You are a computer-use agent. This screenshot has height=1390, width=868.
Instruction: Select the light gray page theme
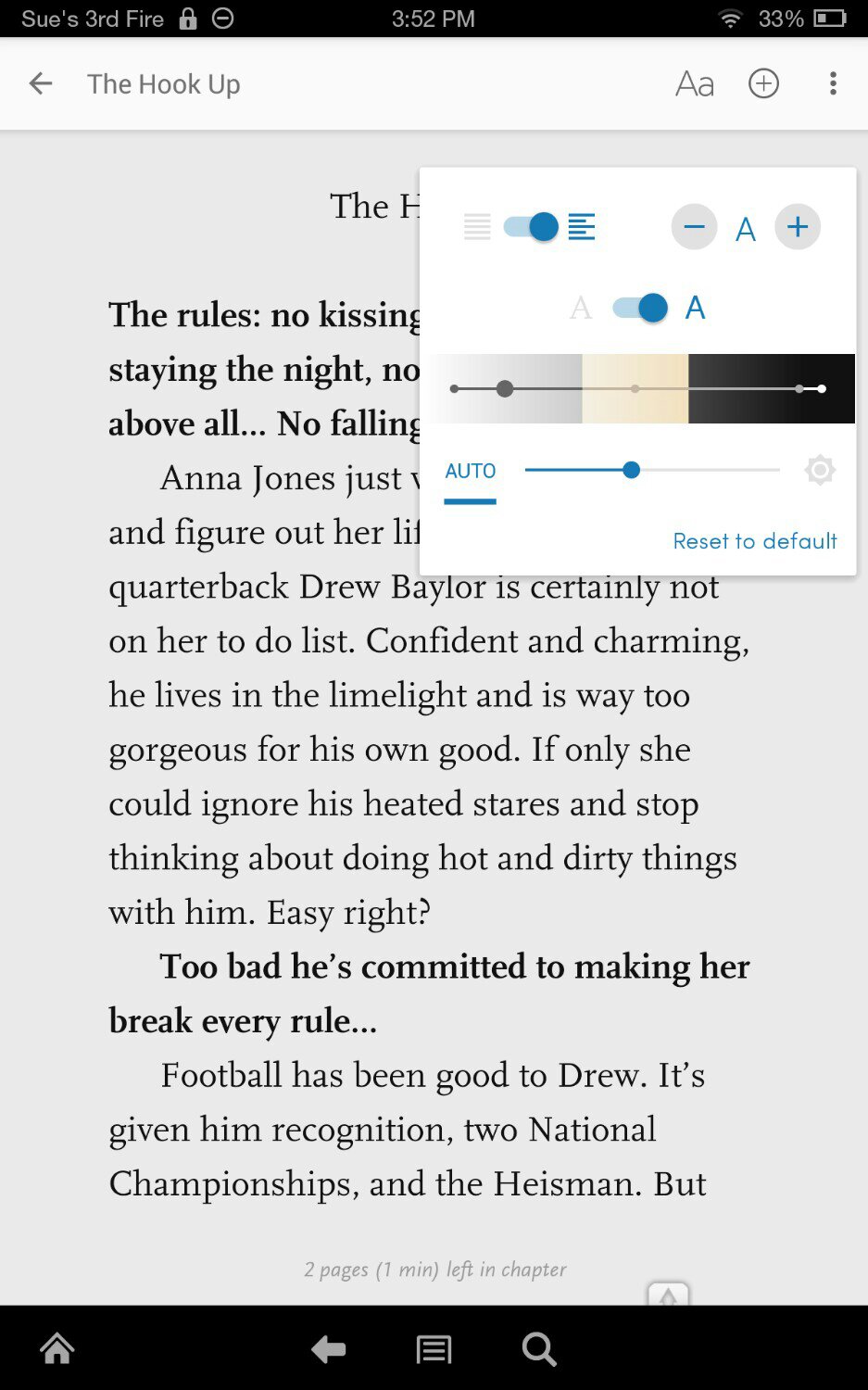tap(504, 389)
